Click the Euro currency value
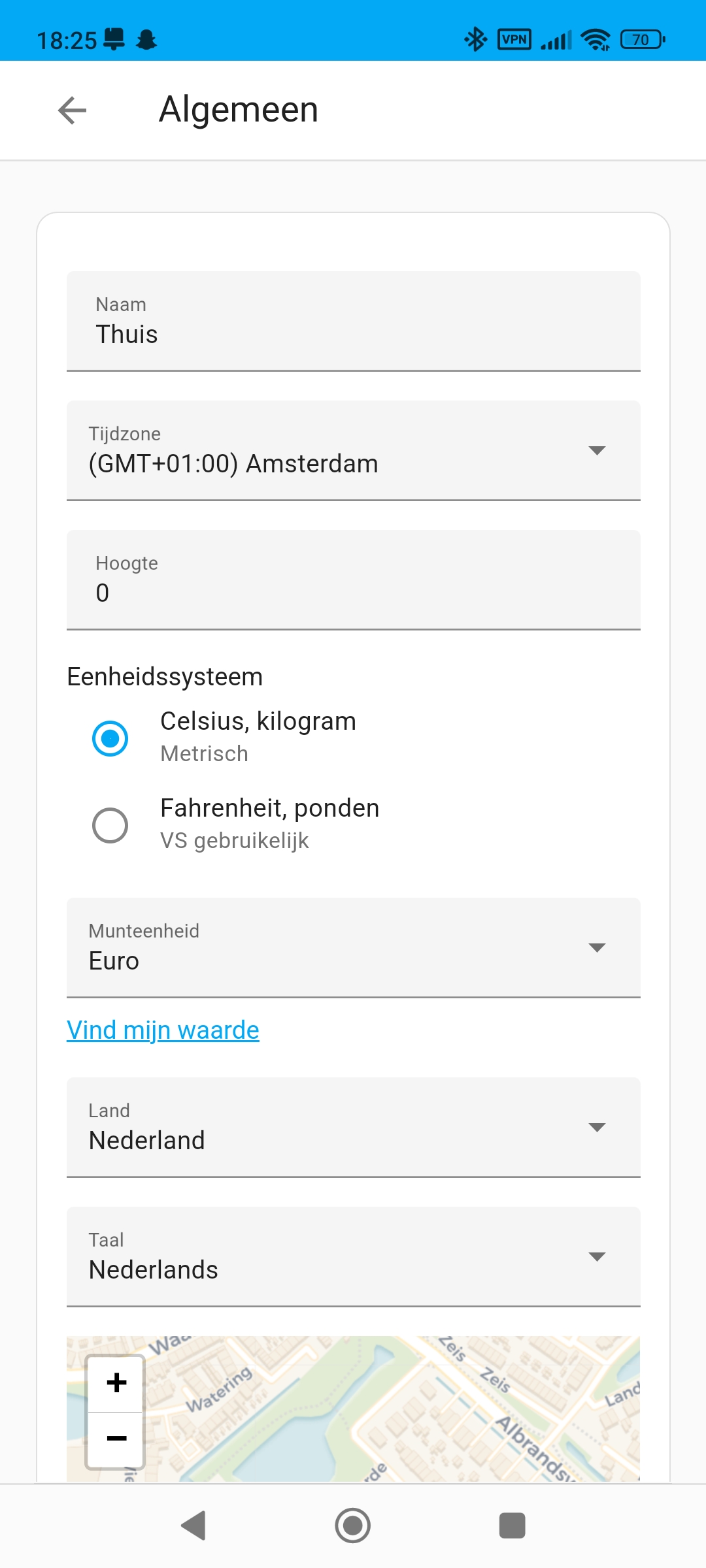Screen dimensions: 706x1568 (114, 960)
